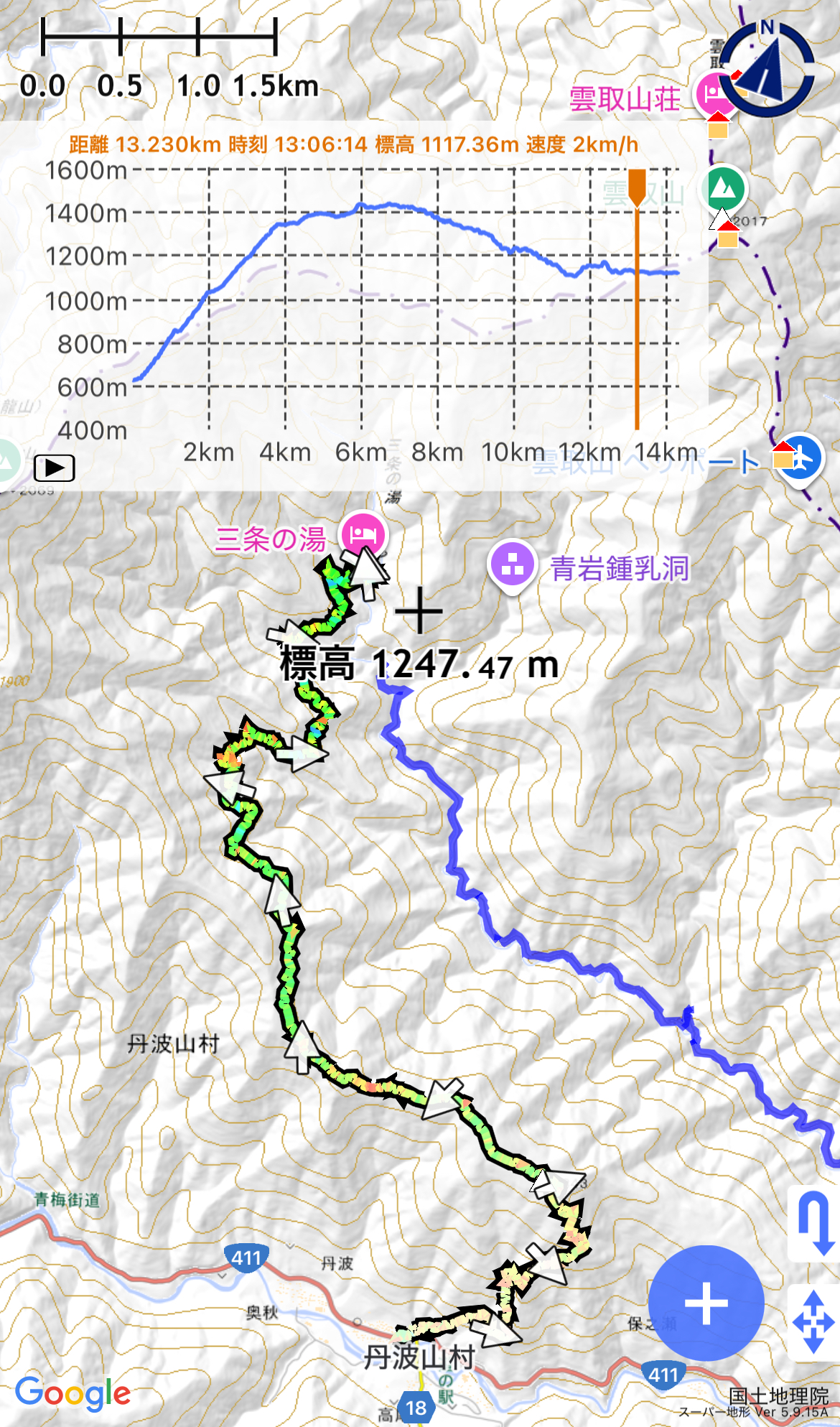
Task: Tap the four-way move arrows button
Action: (813, 1321)
